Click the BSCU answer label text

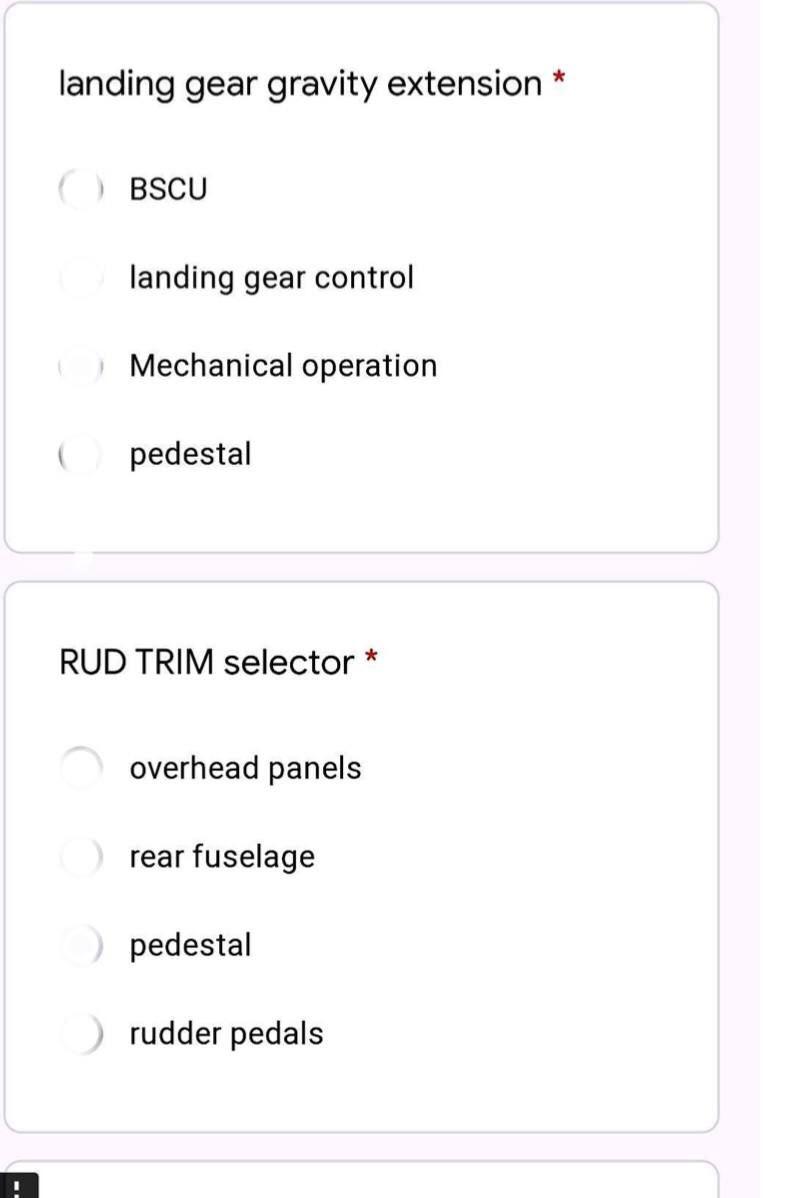[x=167, y=188]
